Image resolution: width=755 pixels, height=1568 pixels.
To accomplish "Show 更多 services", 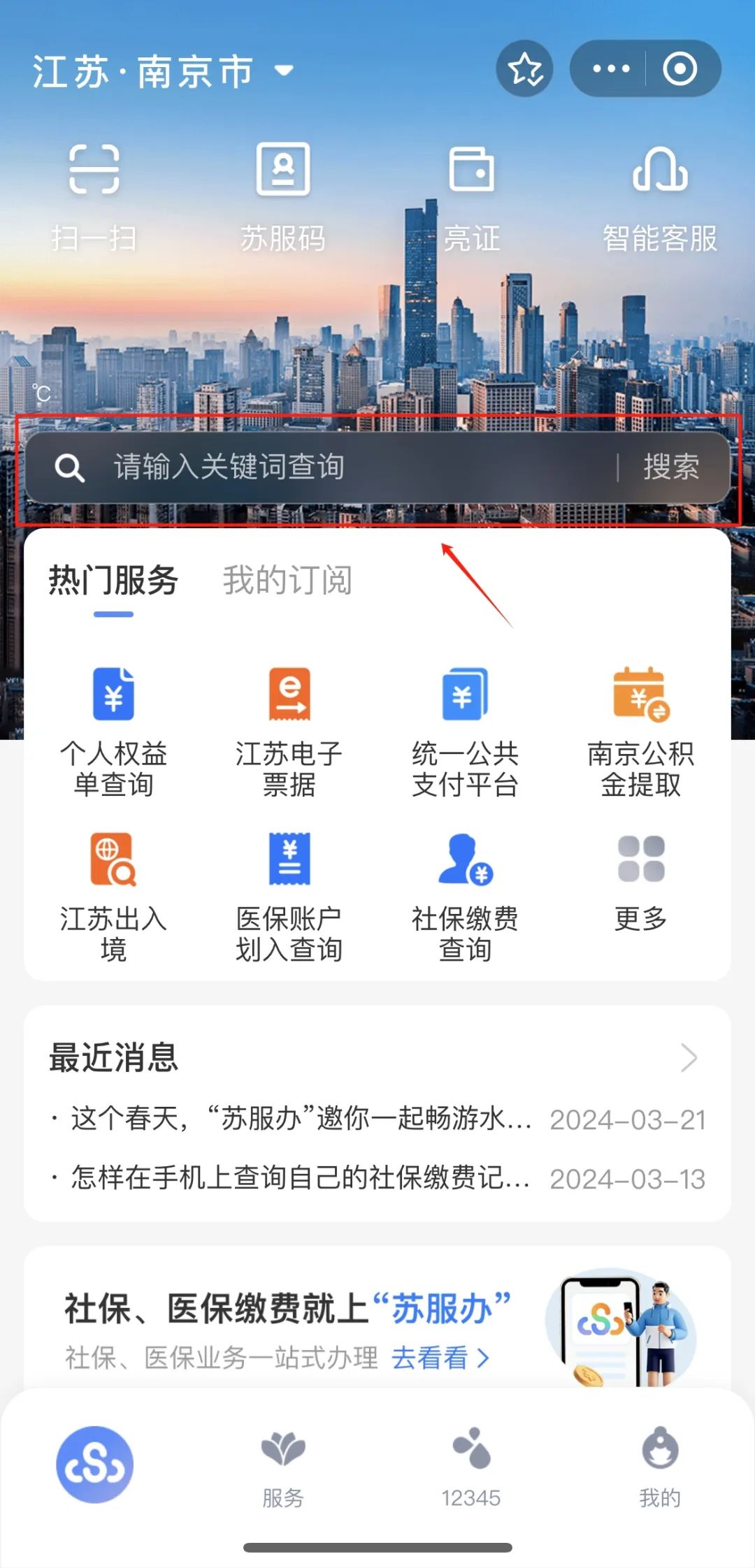I will (640, 882).
